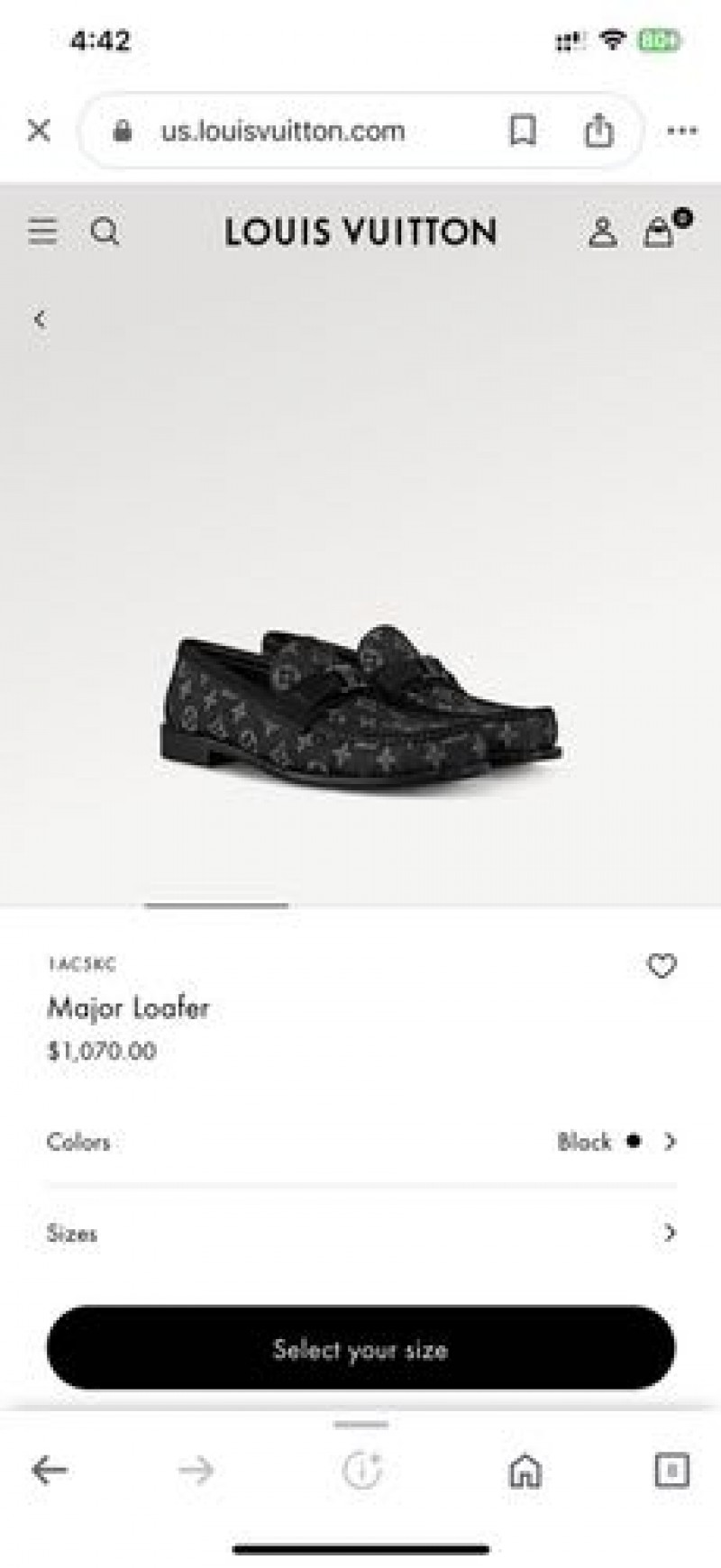Image resolution: width=721 pixels, height=1568 pixels.
Task: Expand the Sizes selection row
Action: coord(360,1233)
